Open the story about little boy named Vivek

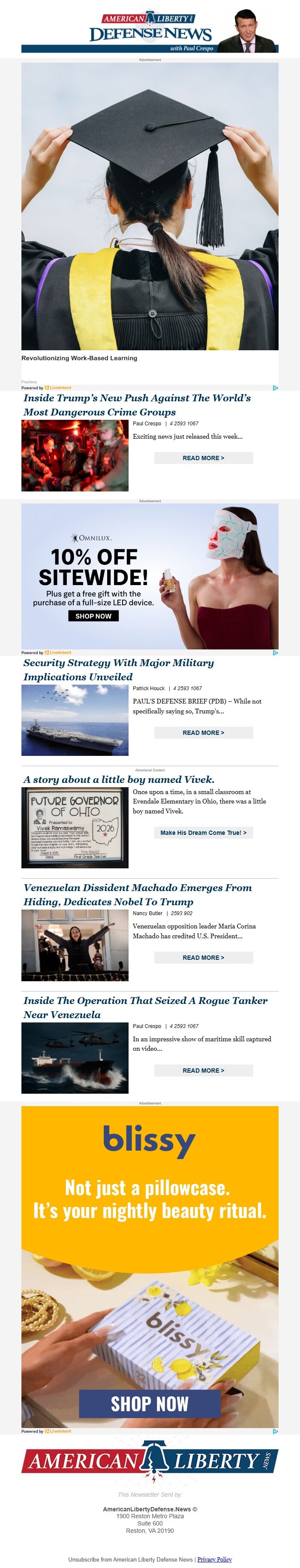pos(118,779)
